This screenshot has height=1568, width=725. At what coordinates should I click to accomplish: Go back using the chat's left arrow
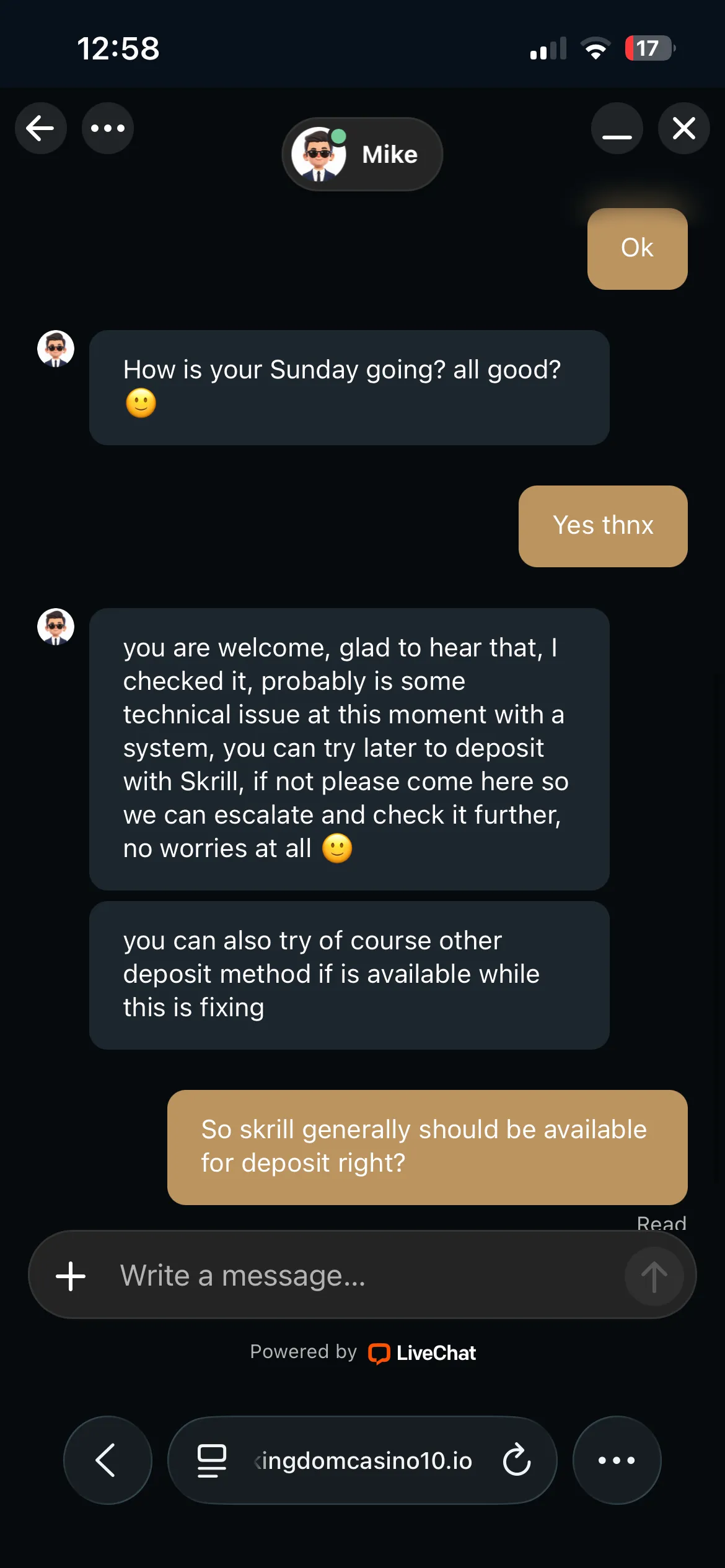point(41,129)
